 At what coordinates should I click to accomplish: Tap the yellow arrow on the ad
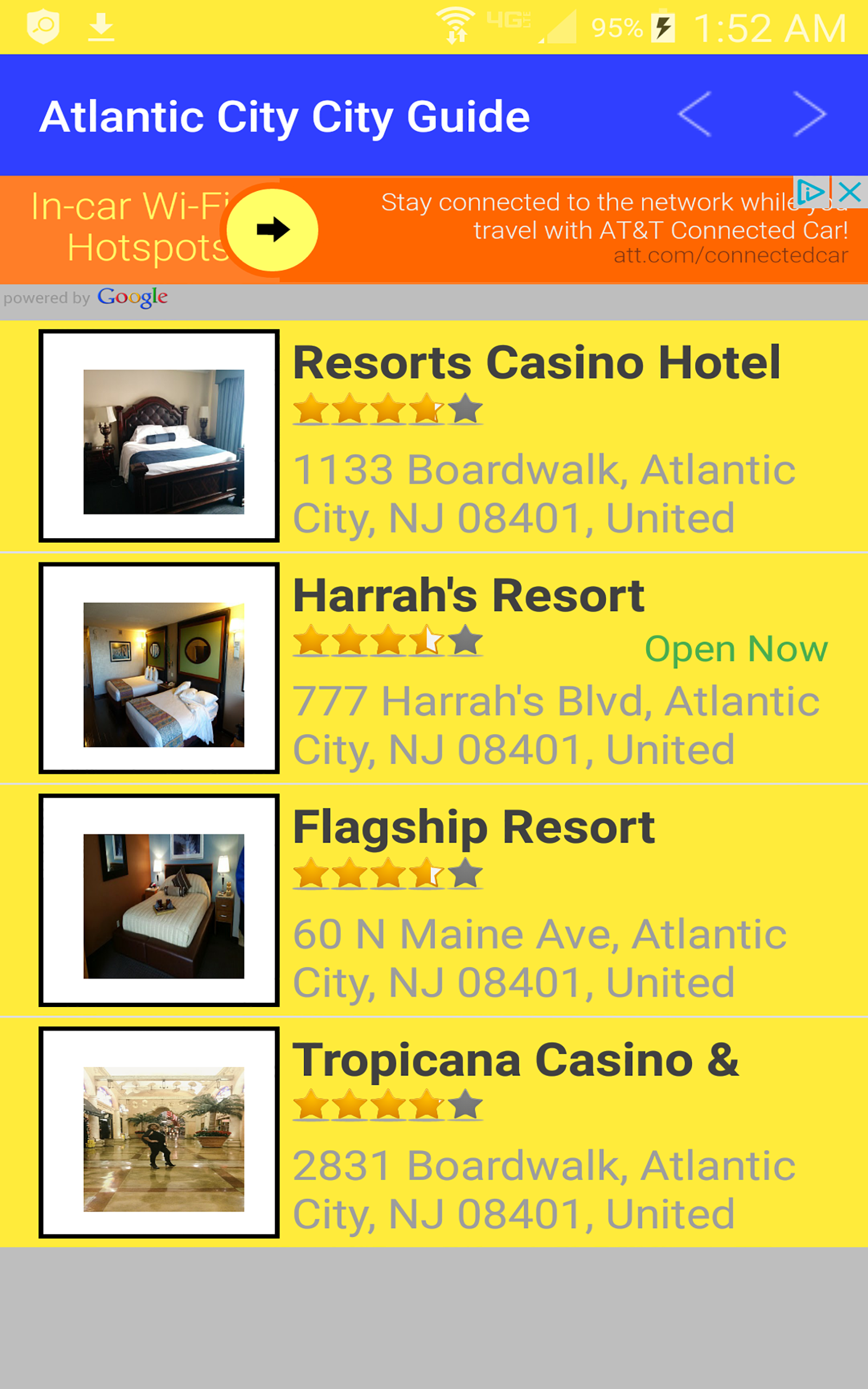(x=273, y=230)
